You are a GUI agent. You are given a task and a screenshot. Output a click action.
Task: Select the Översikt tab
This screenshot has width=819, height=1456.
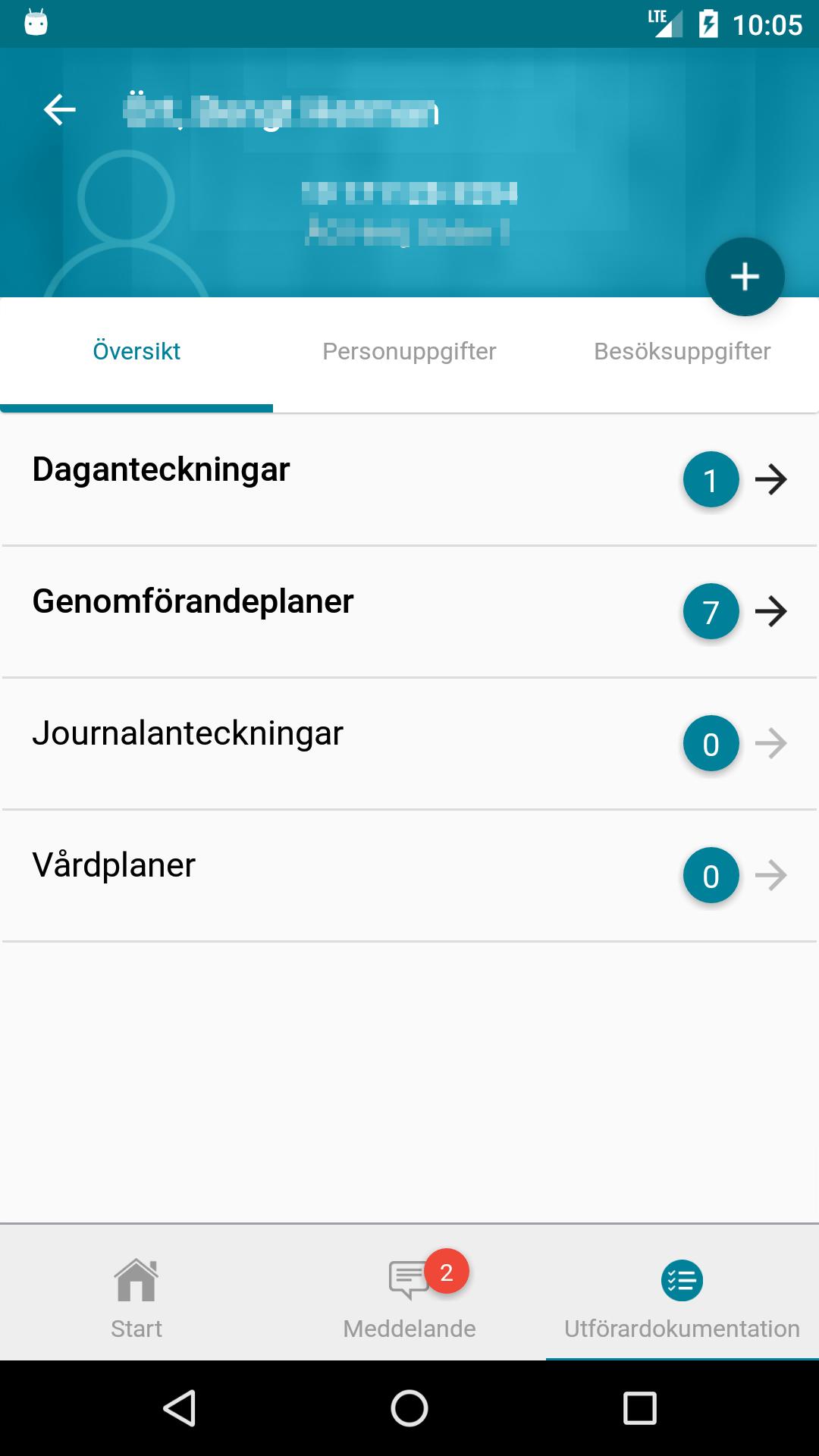136,351
